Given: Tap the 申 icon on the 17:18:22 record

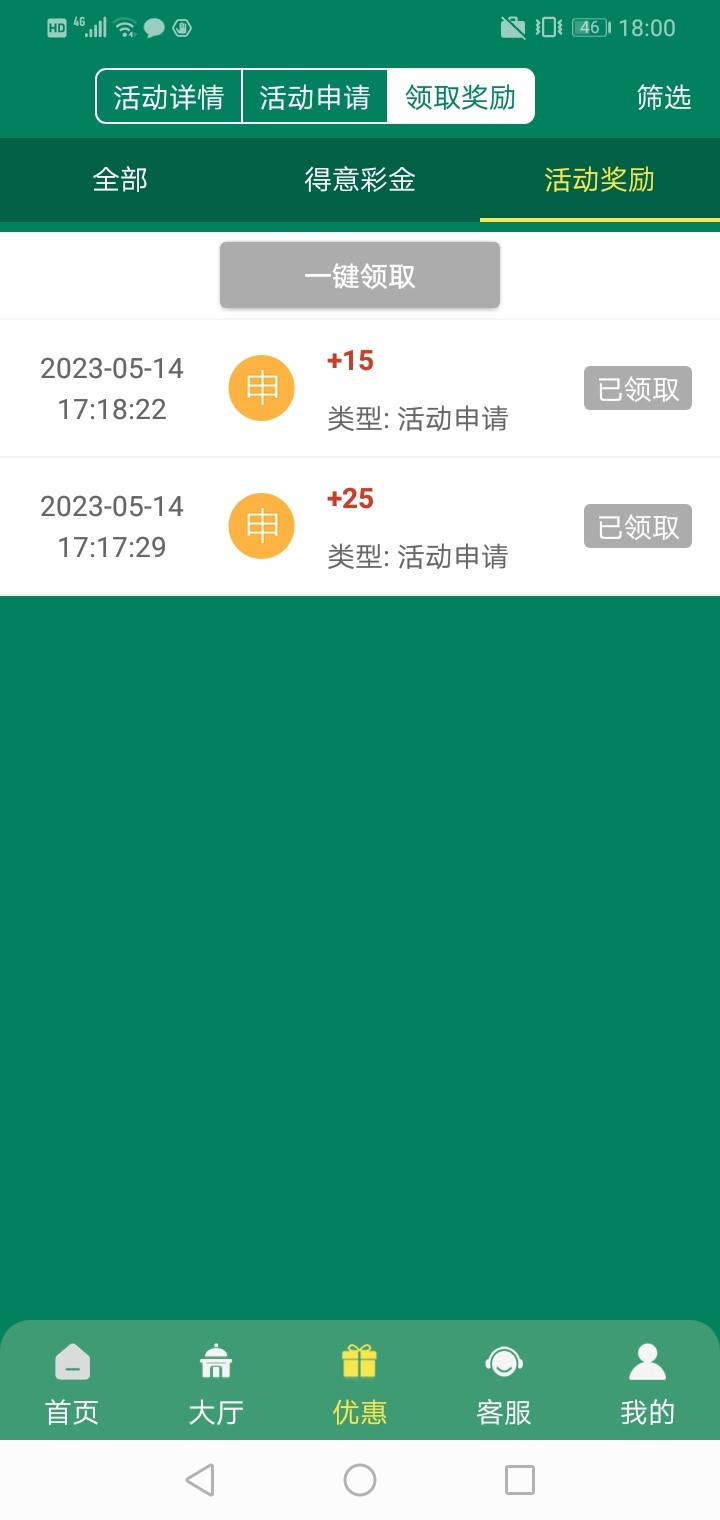Looking at the screenshot, I should pyautogui.click(x=260, y=388).
